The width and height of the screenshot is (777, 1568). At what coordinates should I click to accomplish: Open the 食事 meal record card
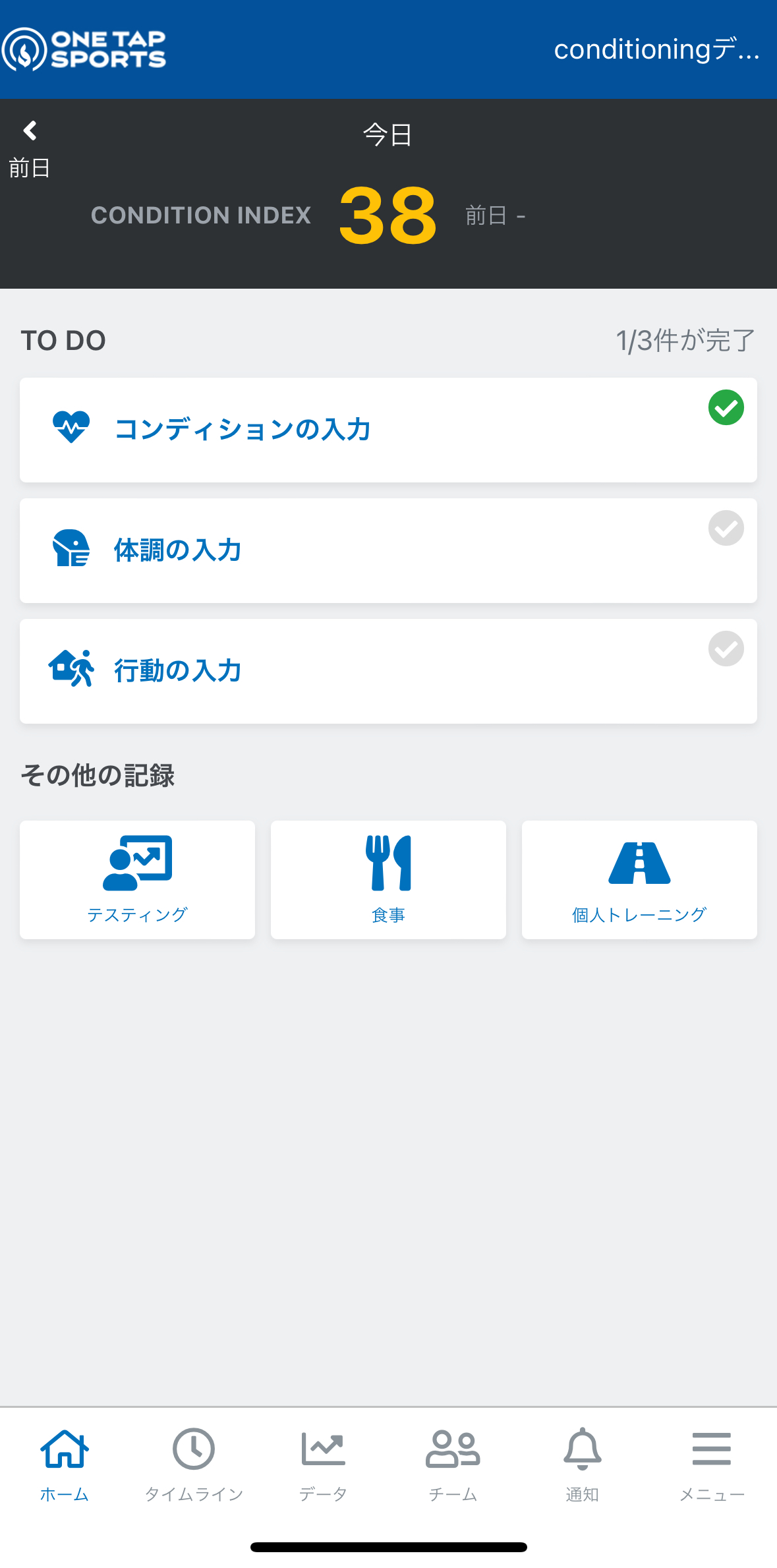click(x=388, y=880)
